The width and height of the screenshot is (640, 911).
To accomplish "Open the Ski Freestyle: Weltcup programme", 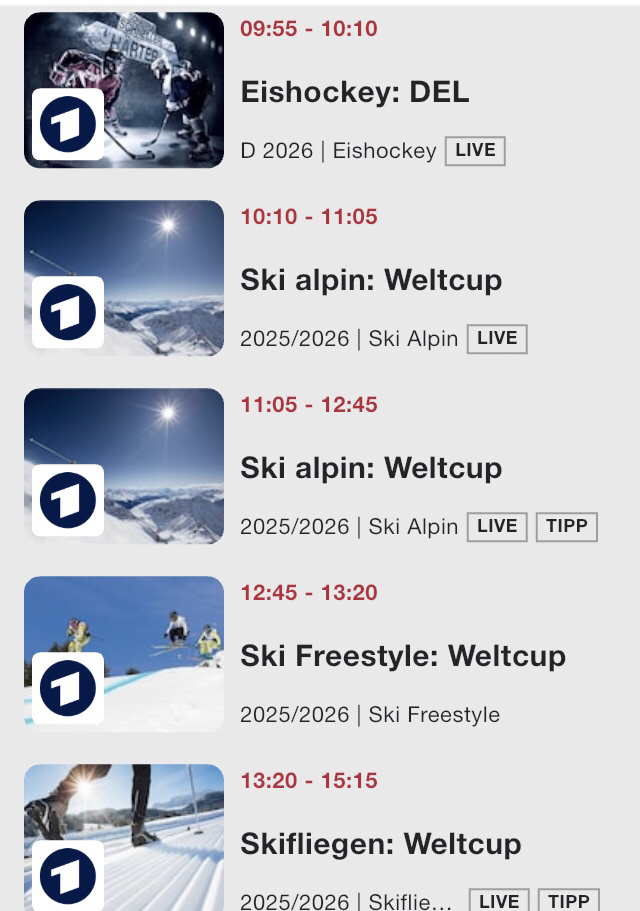I will [x=402, y=656].
